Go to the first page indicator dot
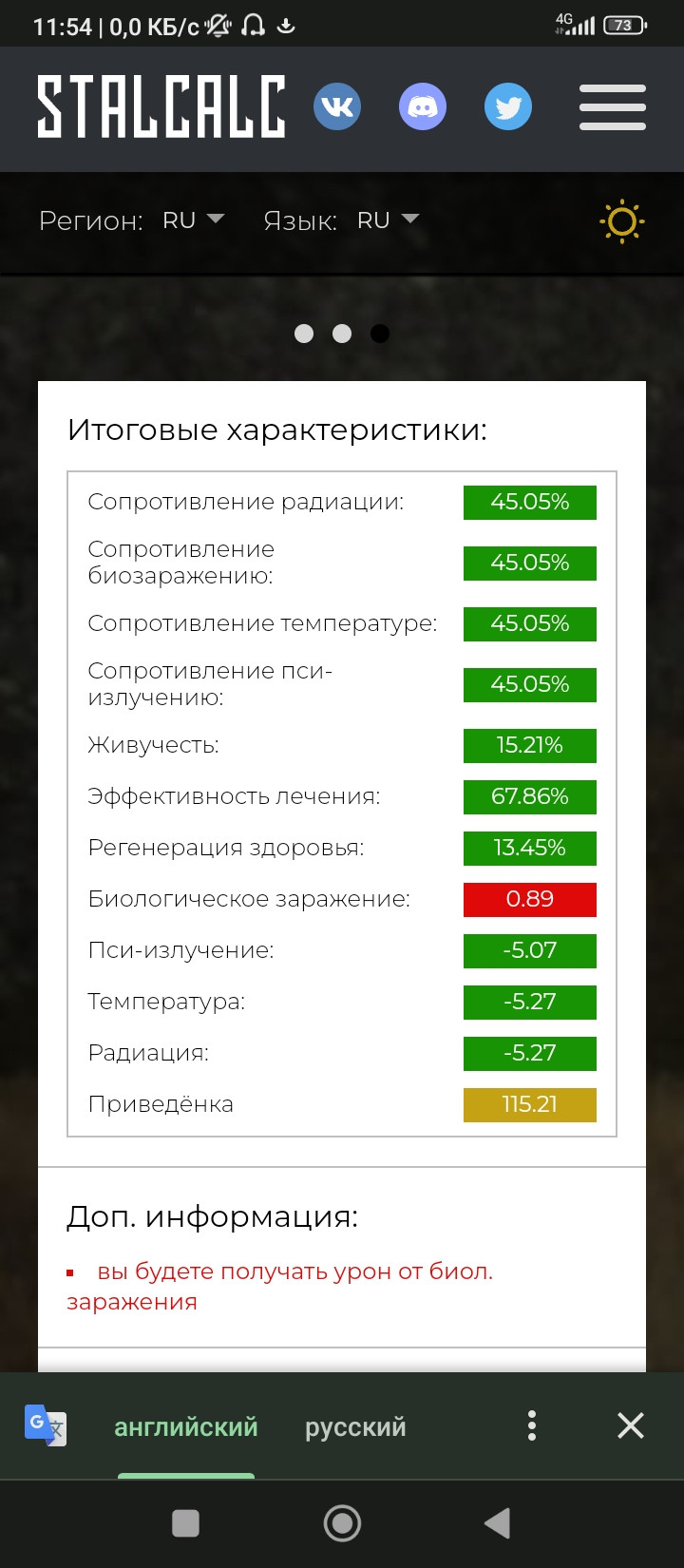The width and height of the screenshot is (684, 1568). click(304, 334)
